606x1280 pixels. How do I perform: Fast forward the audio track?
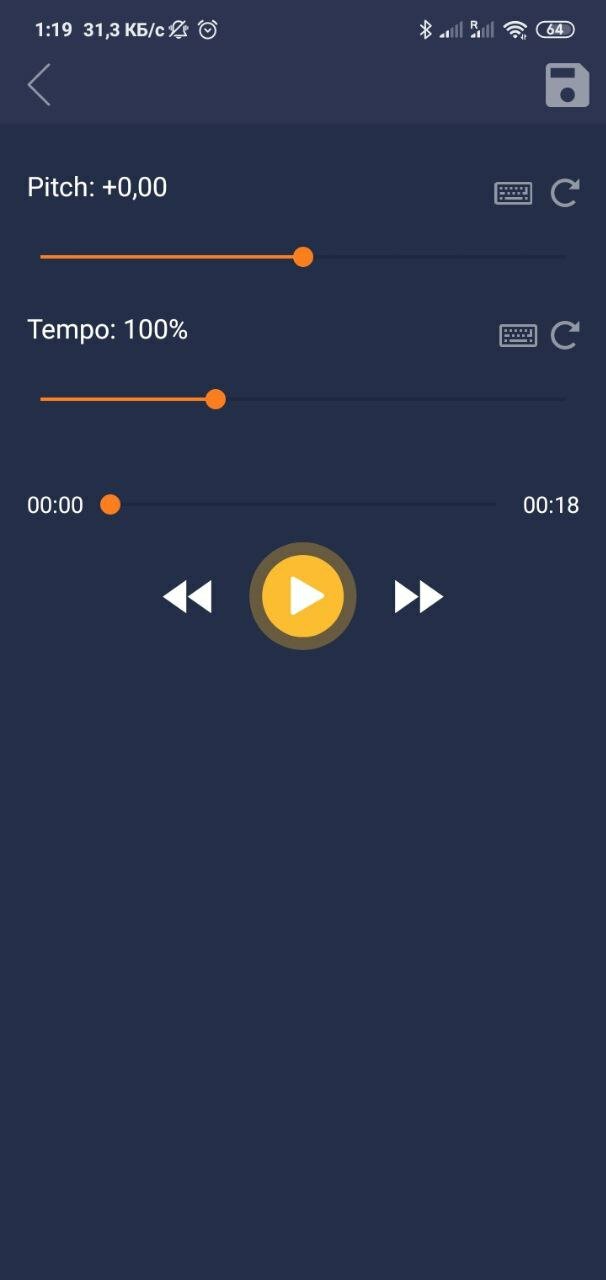click(x=418, y=597)
